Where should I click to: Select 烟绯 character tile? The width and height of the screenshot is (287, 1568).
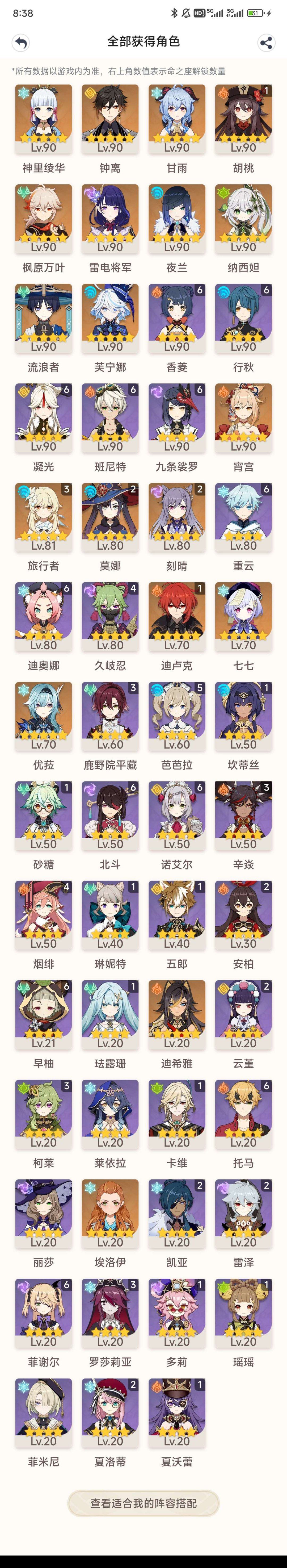click(43, 915)
